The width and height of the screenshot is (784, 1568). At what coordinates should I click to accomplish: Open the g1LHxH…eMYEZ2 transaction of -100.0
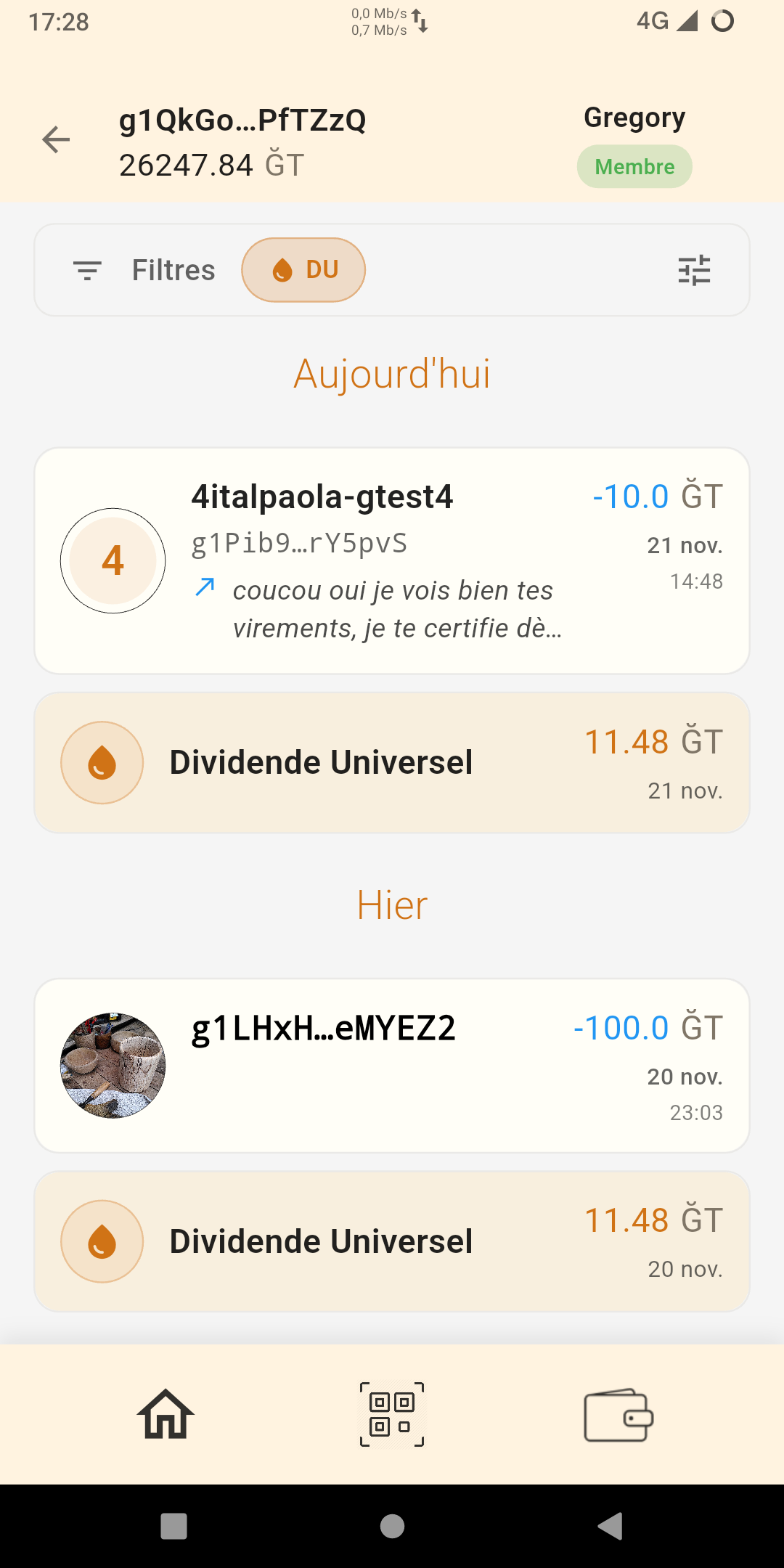392,1065
